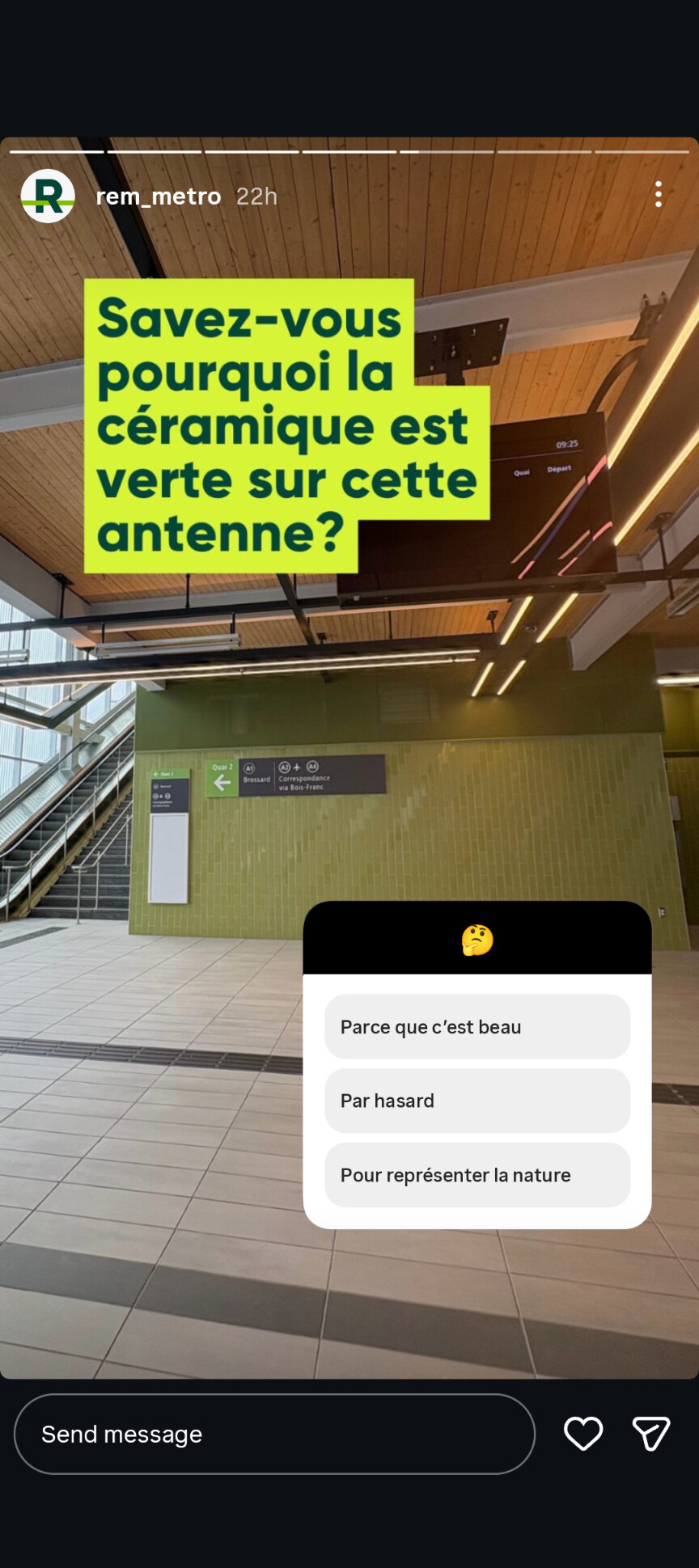Choose the 'Par hasard' quiz option

pos(477,1101)
